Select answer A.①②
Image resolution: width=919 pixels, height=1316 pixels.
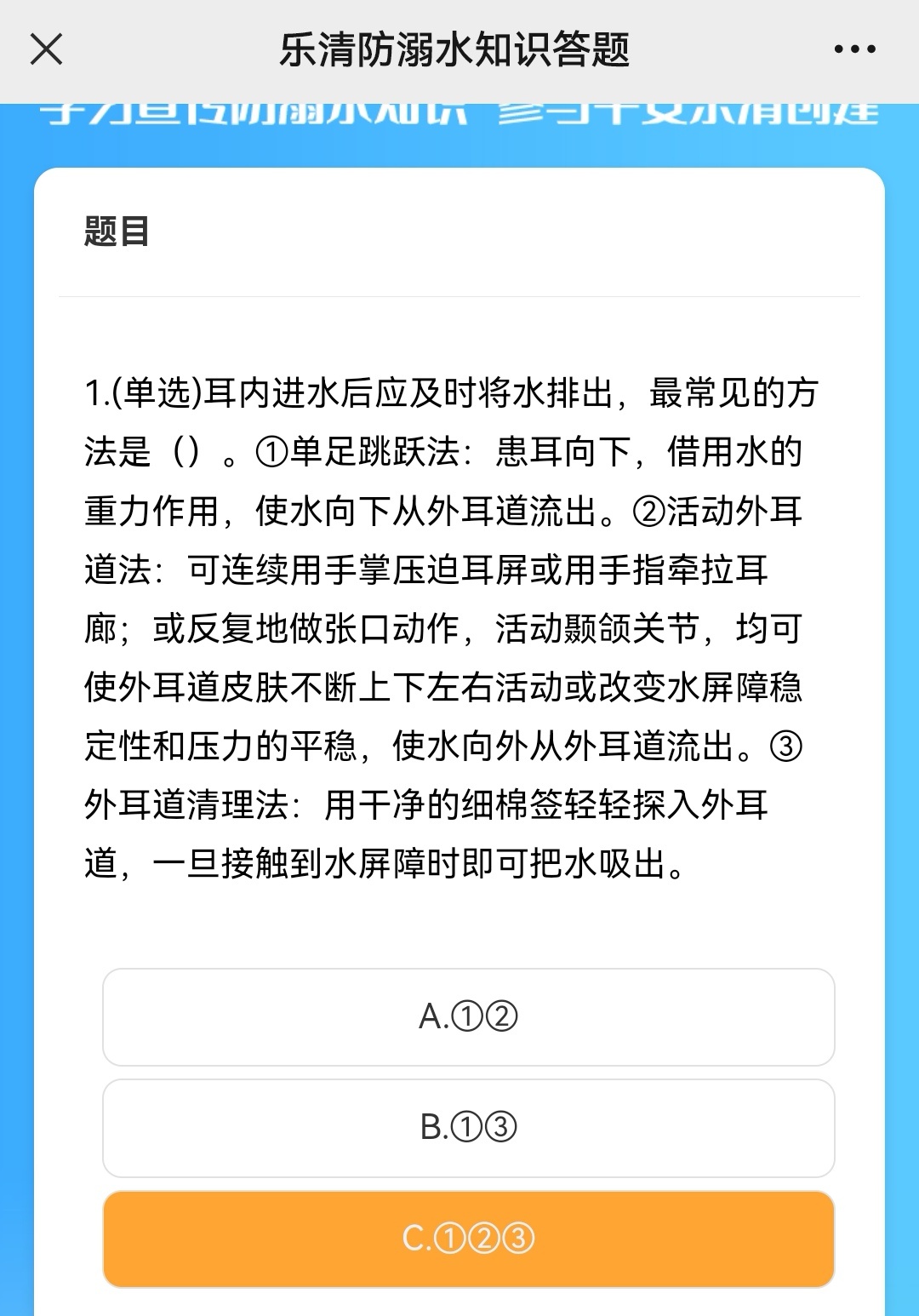pyautogui.click(x=468, y=1016)
